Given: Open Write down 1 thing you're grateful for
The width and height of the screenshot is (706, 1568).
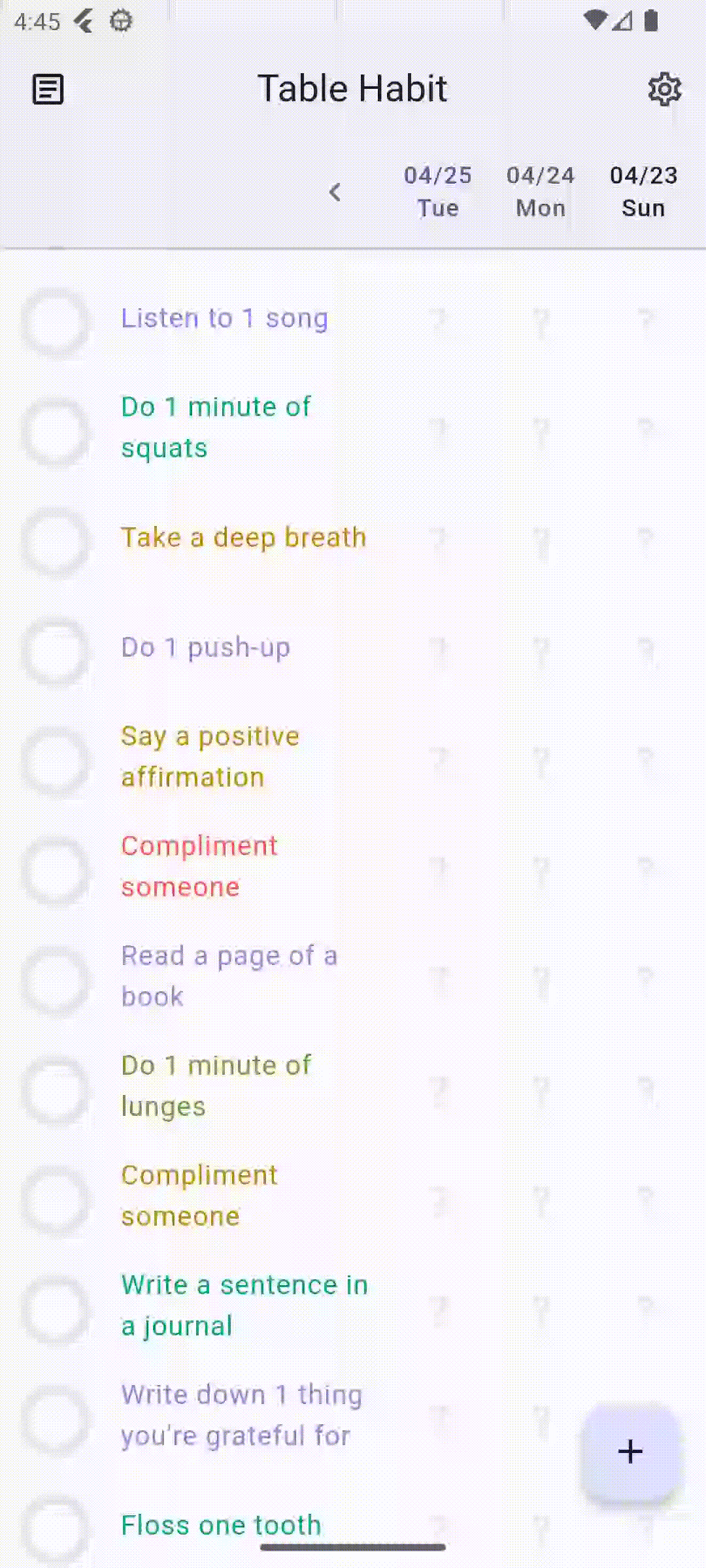Looking at the screenshot, I should 241,1415.
